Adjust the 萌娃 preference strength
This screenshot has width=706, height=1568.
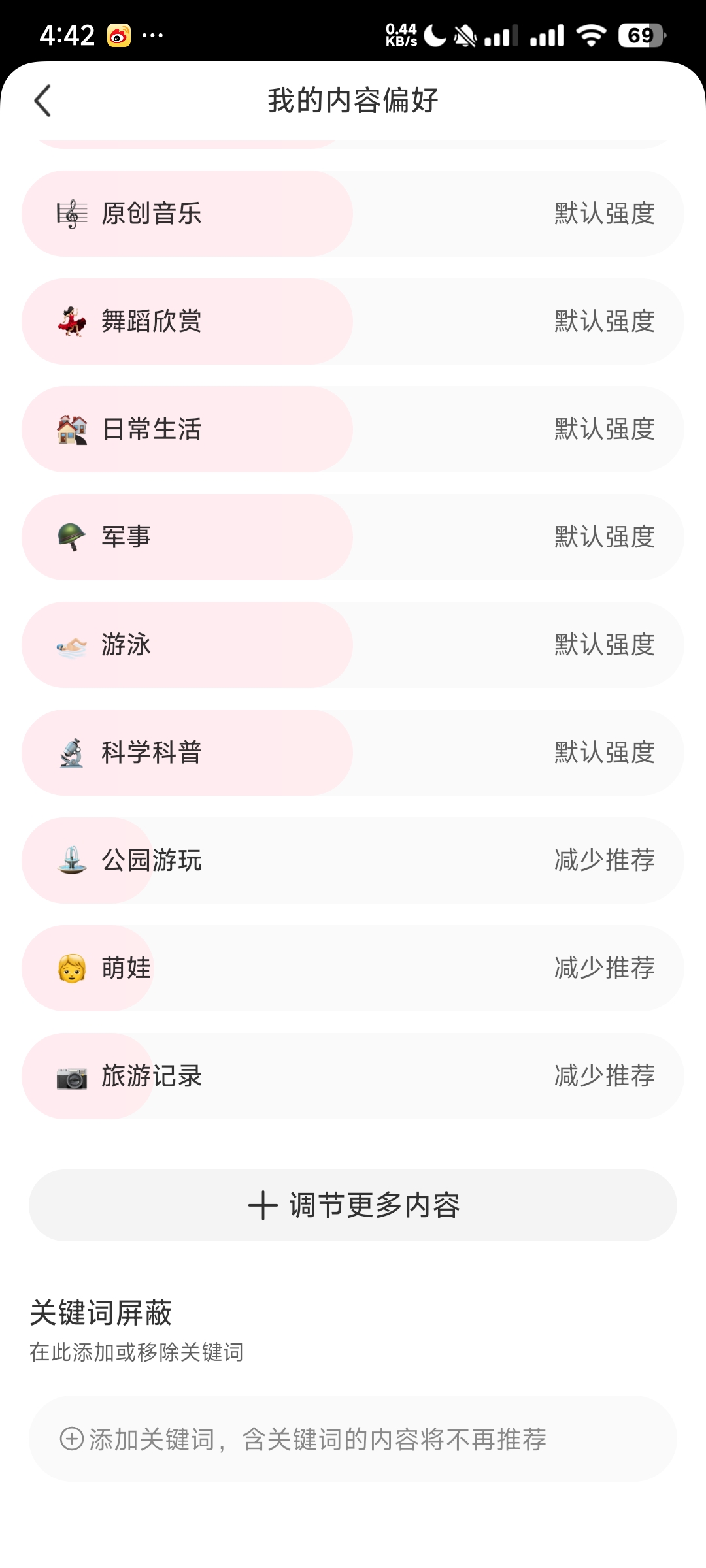pyautogui.click(x=353, y=968)
